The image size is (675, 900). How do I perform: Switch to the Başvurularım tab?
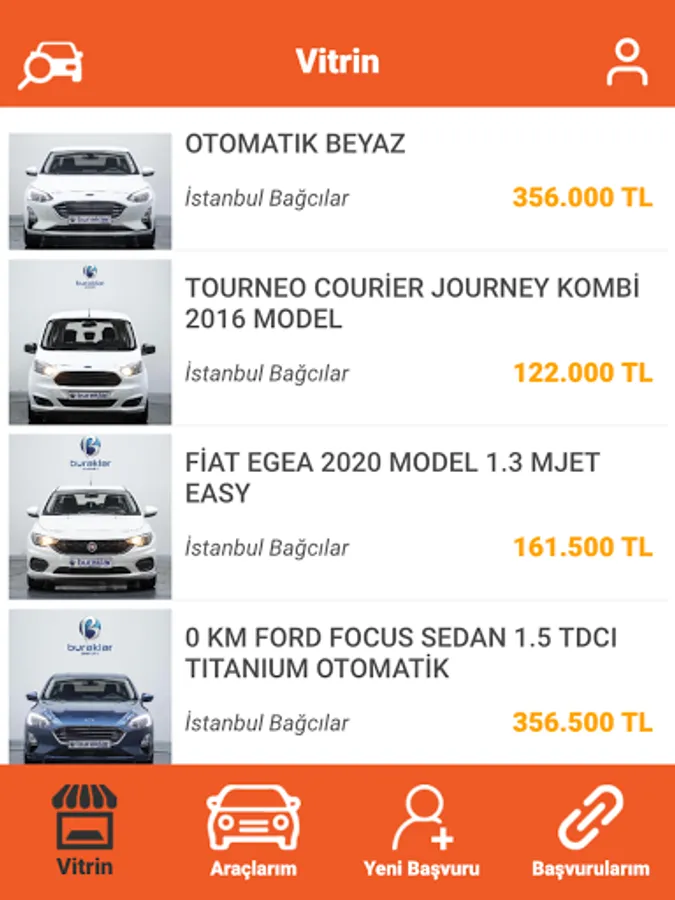tap(590, 832)
